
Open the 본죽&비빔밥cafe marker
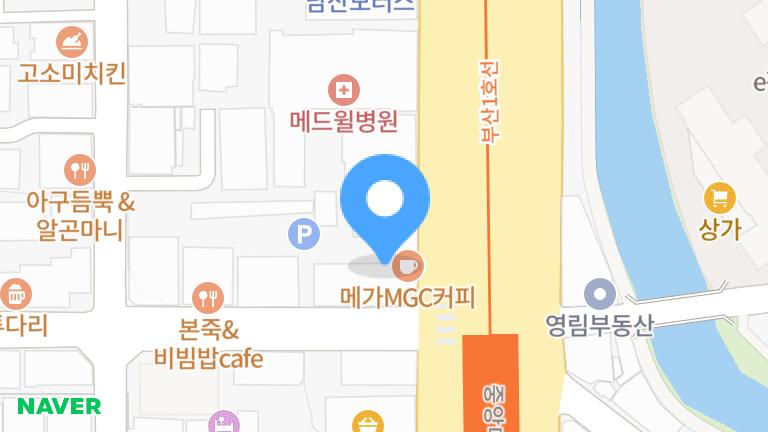pyautogui.click(x=207, y=296)
